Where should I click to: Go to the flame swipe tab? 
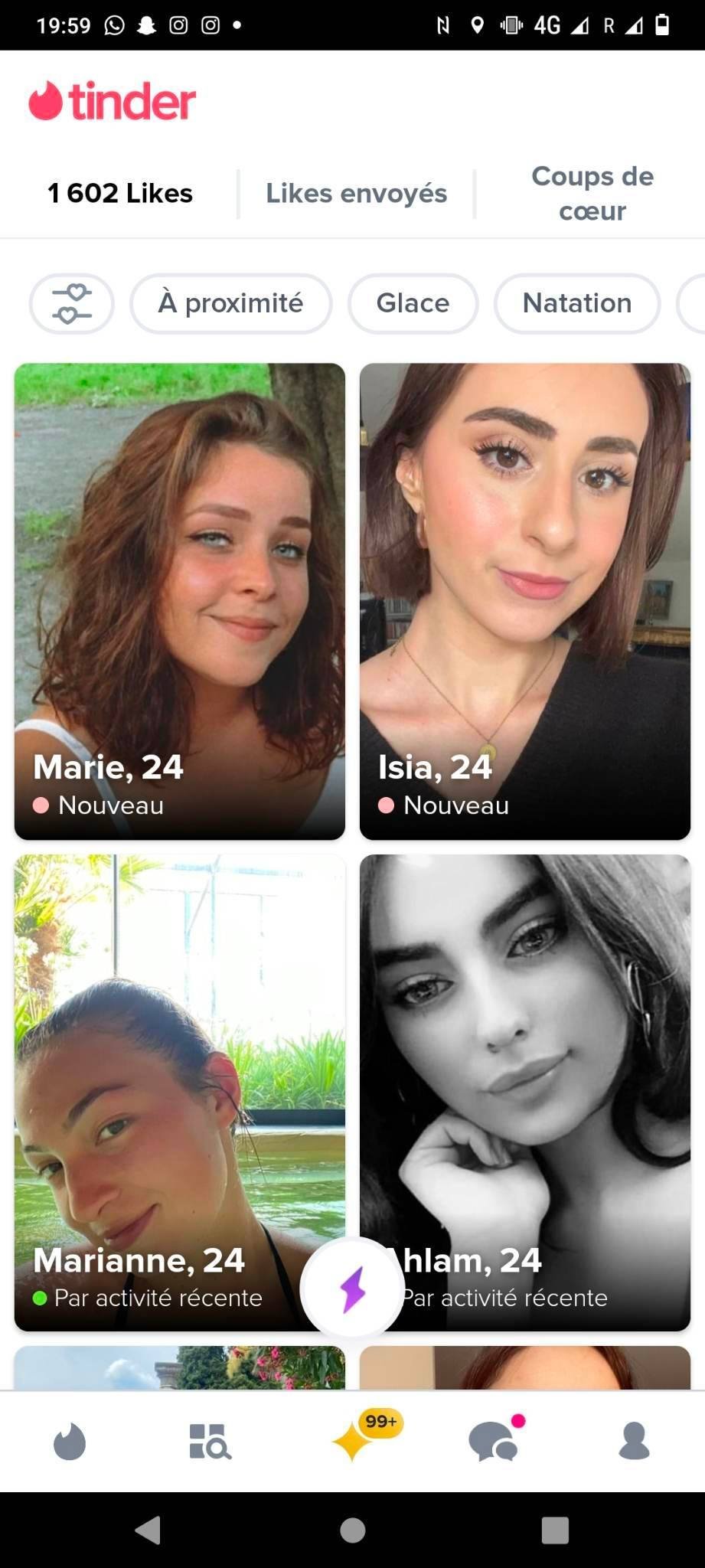pyautogui.click(x=70, y=1442)
